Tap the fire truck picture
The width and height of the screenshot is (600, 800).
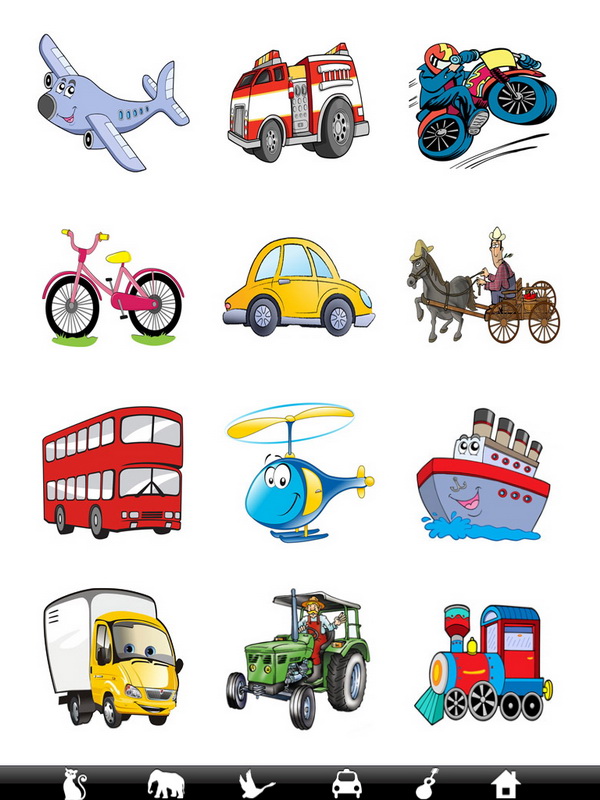[297, 103]
